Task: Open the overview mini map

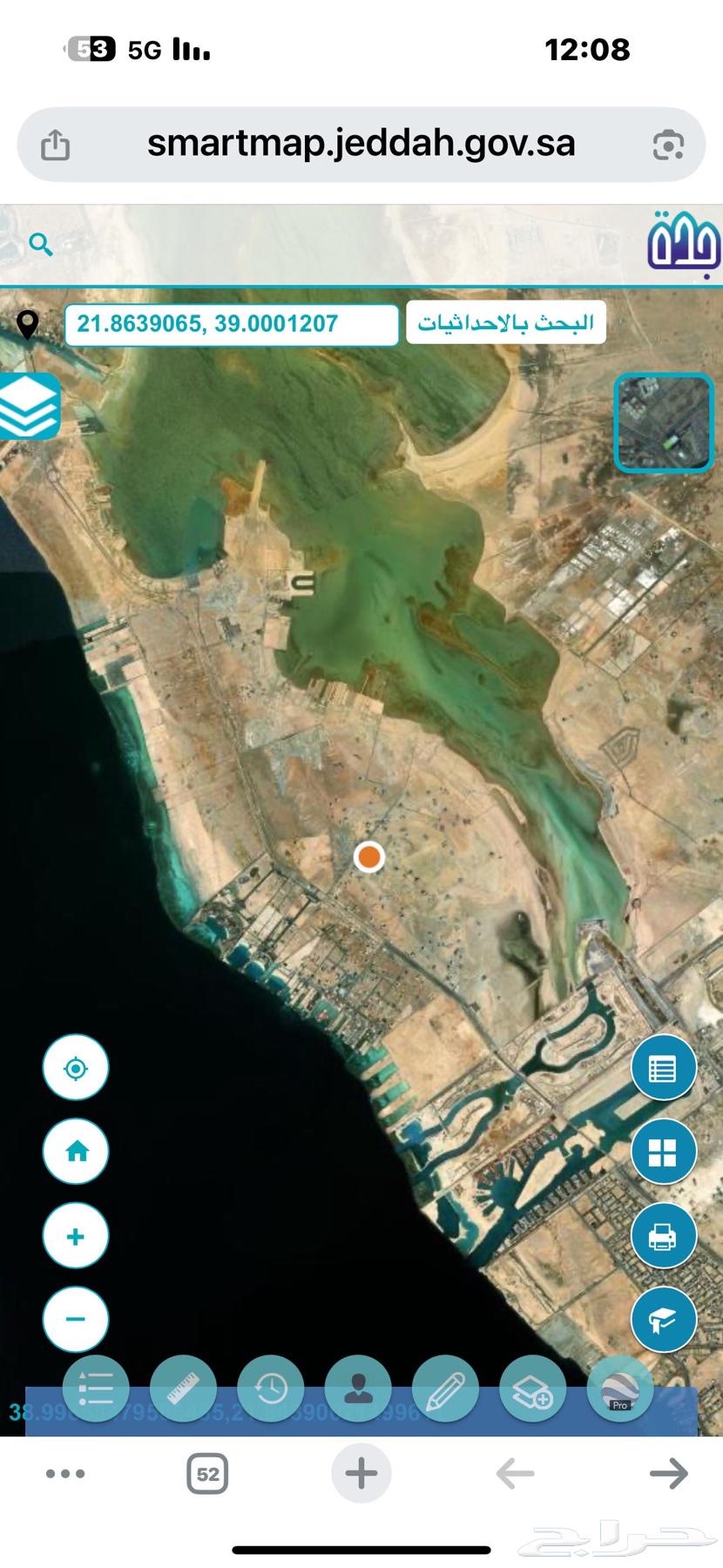Action: point(664,422)
